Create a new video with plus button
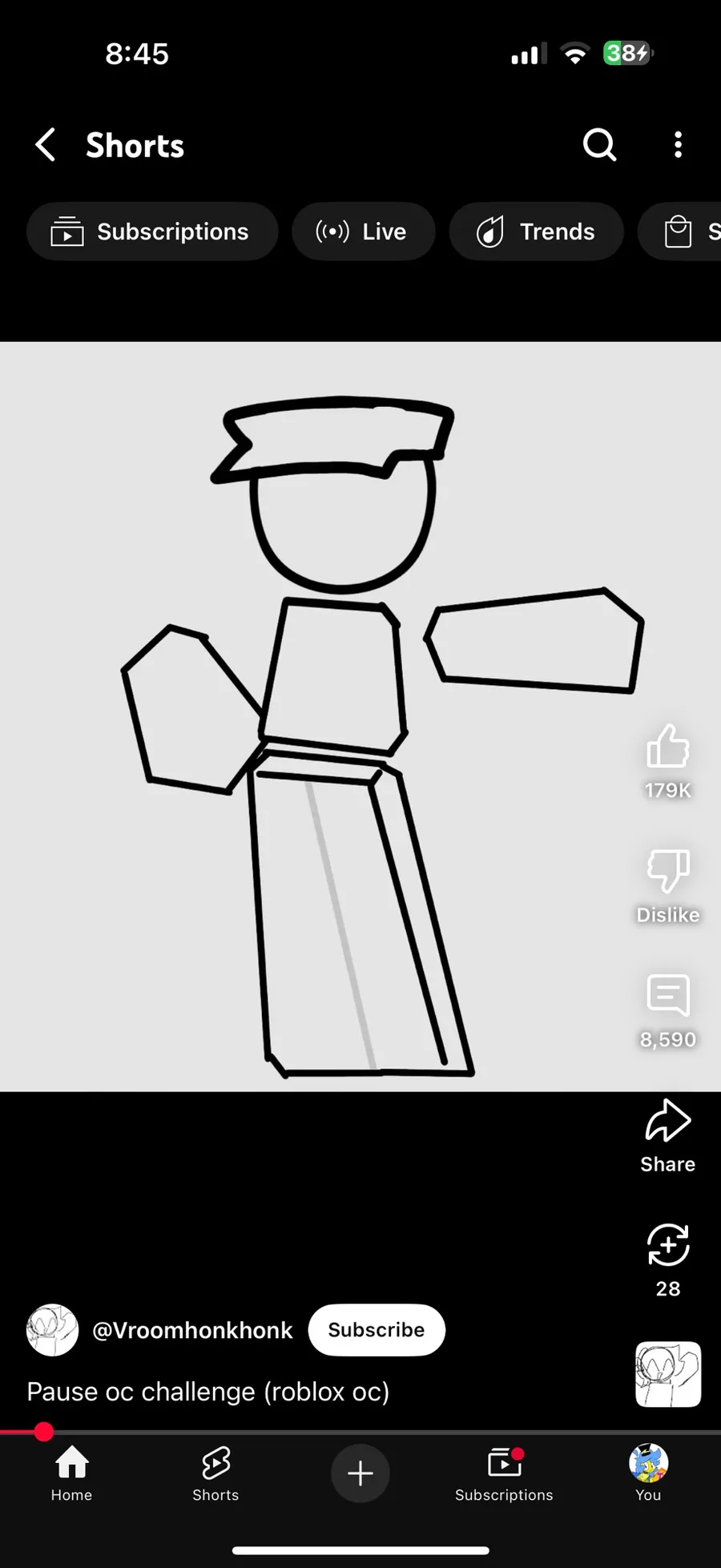 pyautogui.click(x=360, y=1473)
